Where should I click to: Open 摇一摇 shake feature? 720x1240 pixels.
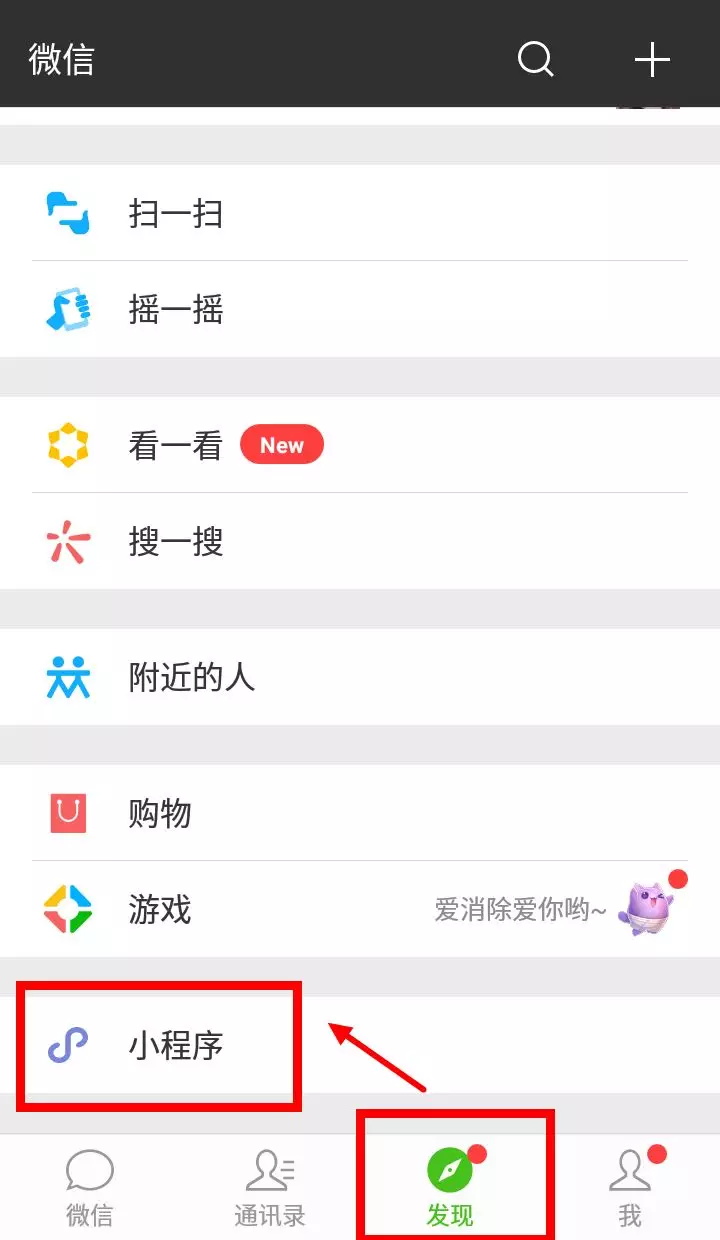tap(176, 310)
